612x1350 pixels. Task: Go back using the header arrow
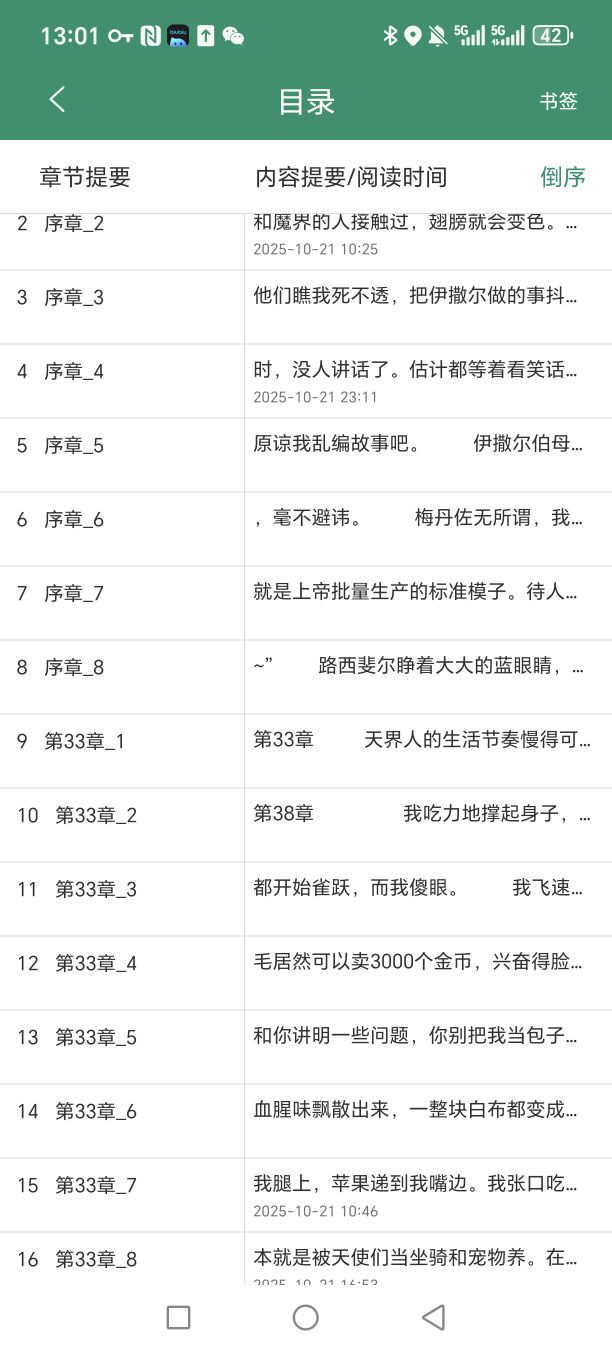(57, 100)
